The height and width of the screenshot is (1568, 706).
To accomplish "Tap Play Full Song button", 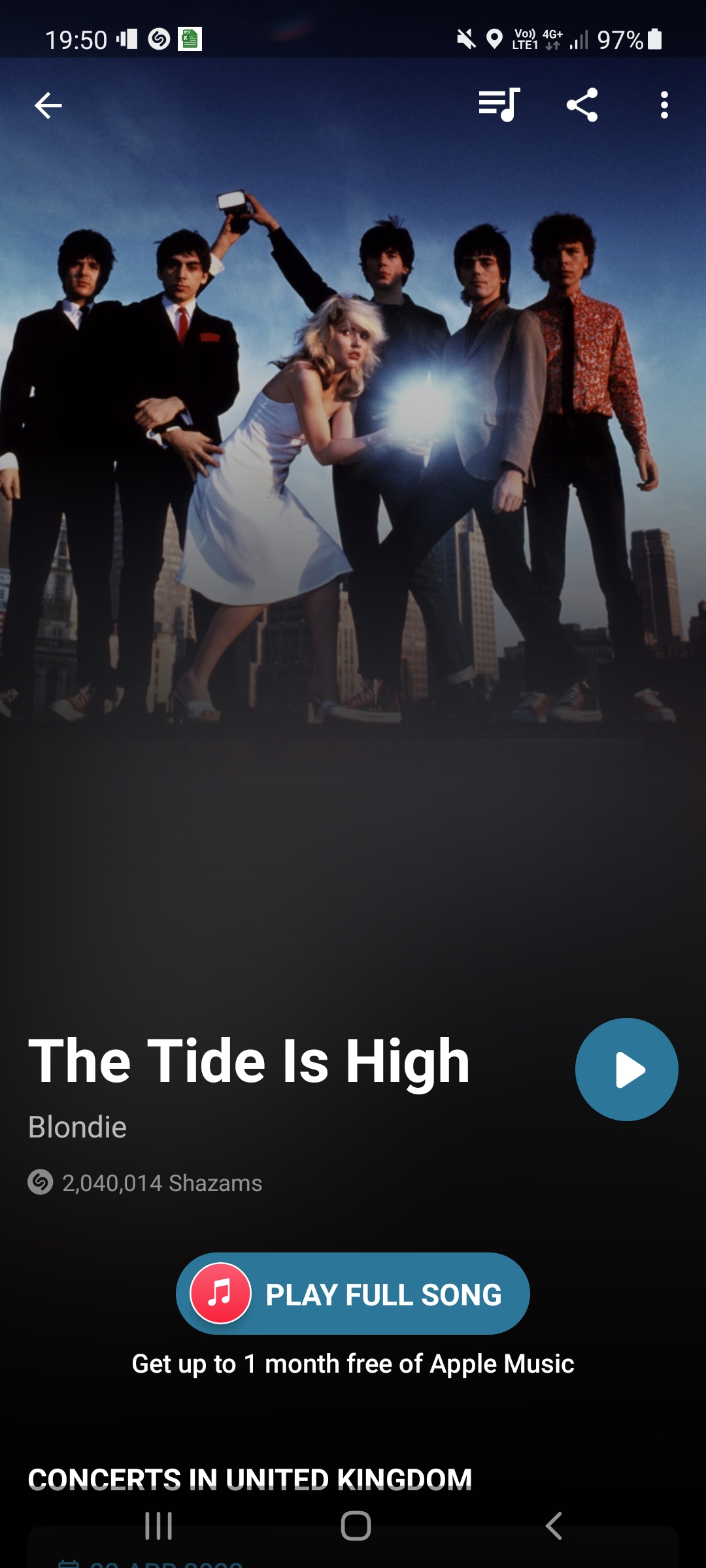I will tap(353, 1294).
